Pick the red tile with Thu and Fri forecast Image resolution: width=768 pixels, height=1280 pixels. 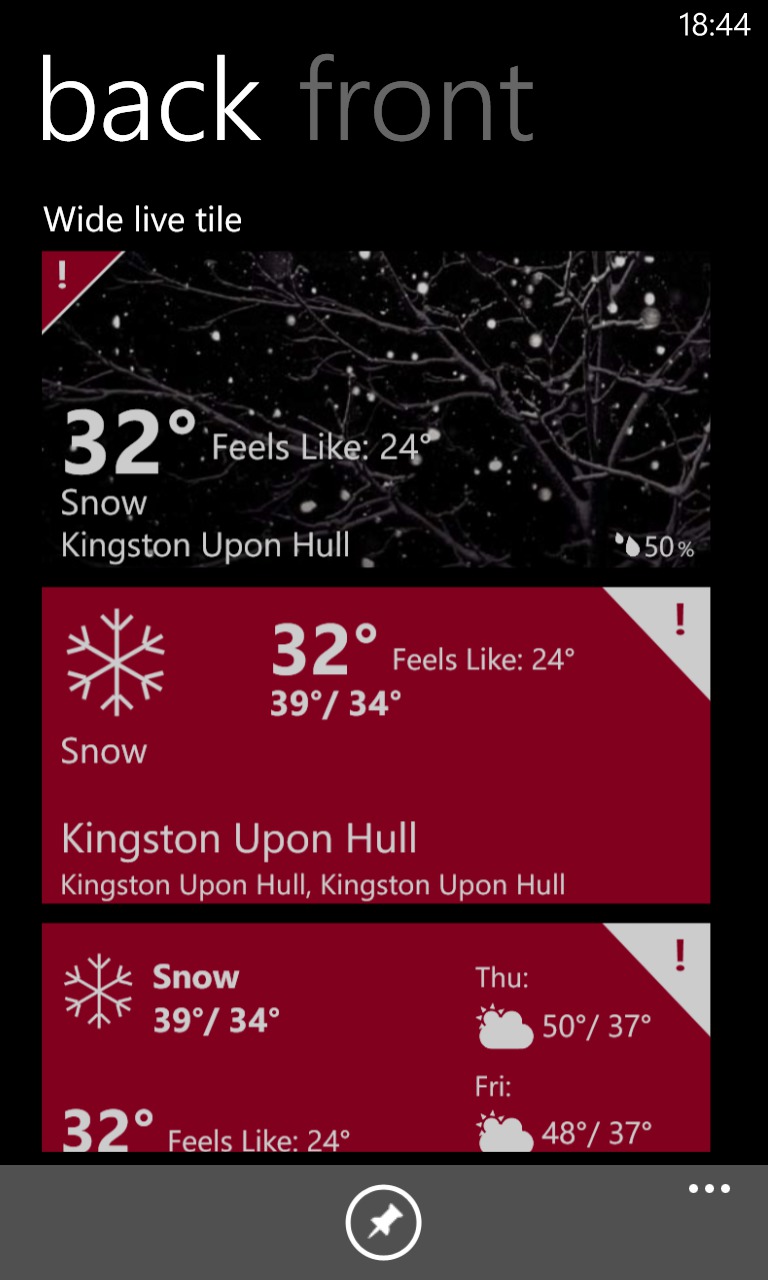(x=376, y=1037)
